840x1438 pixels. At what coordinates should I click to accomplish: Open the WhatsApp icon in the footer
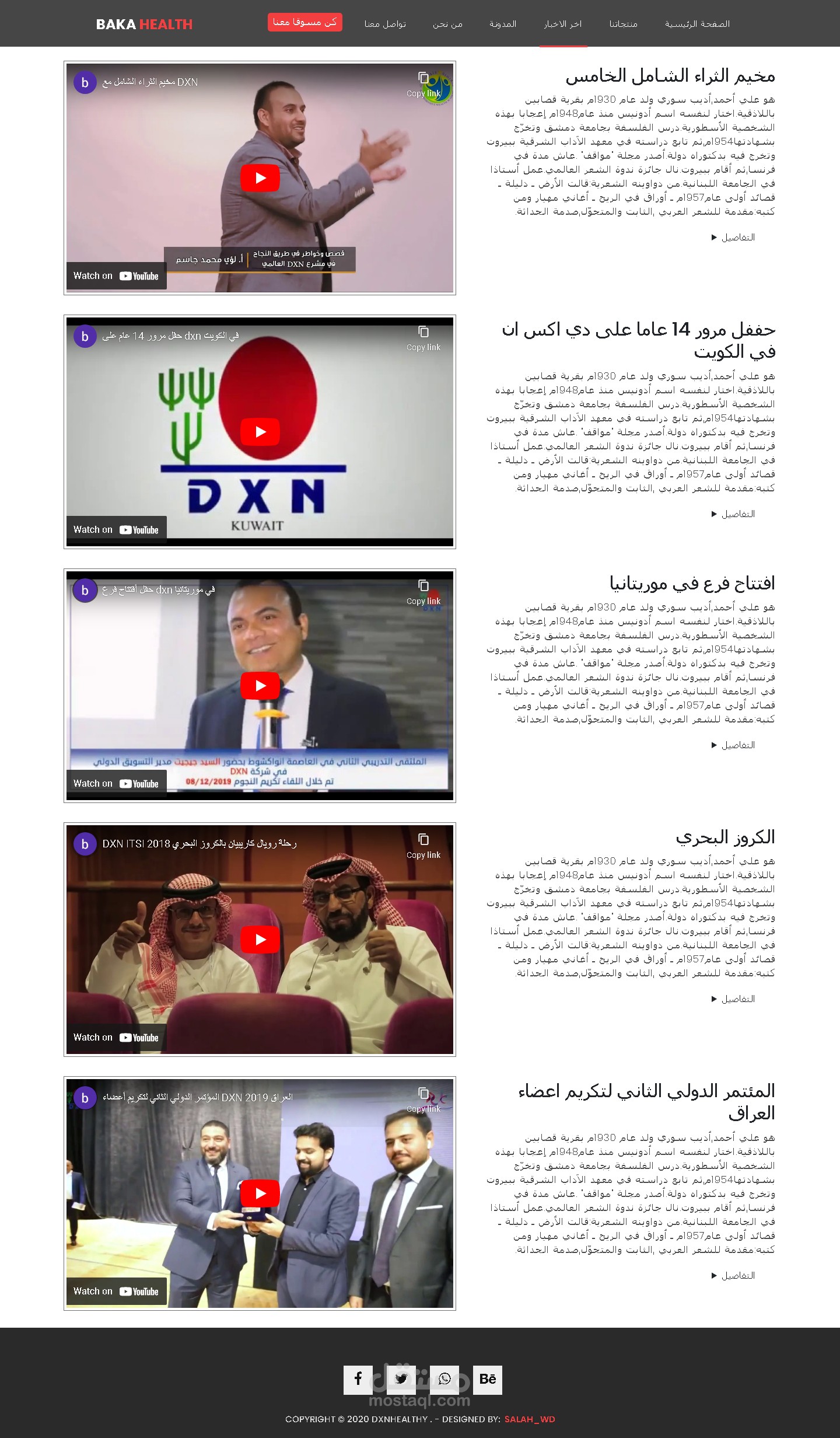[x=444, y=1380]
